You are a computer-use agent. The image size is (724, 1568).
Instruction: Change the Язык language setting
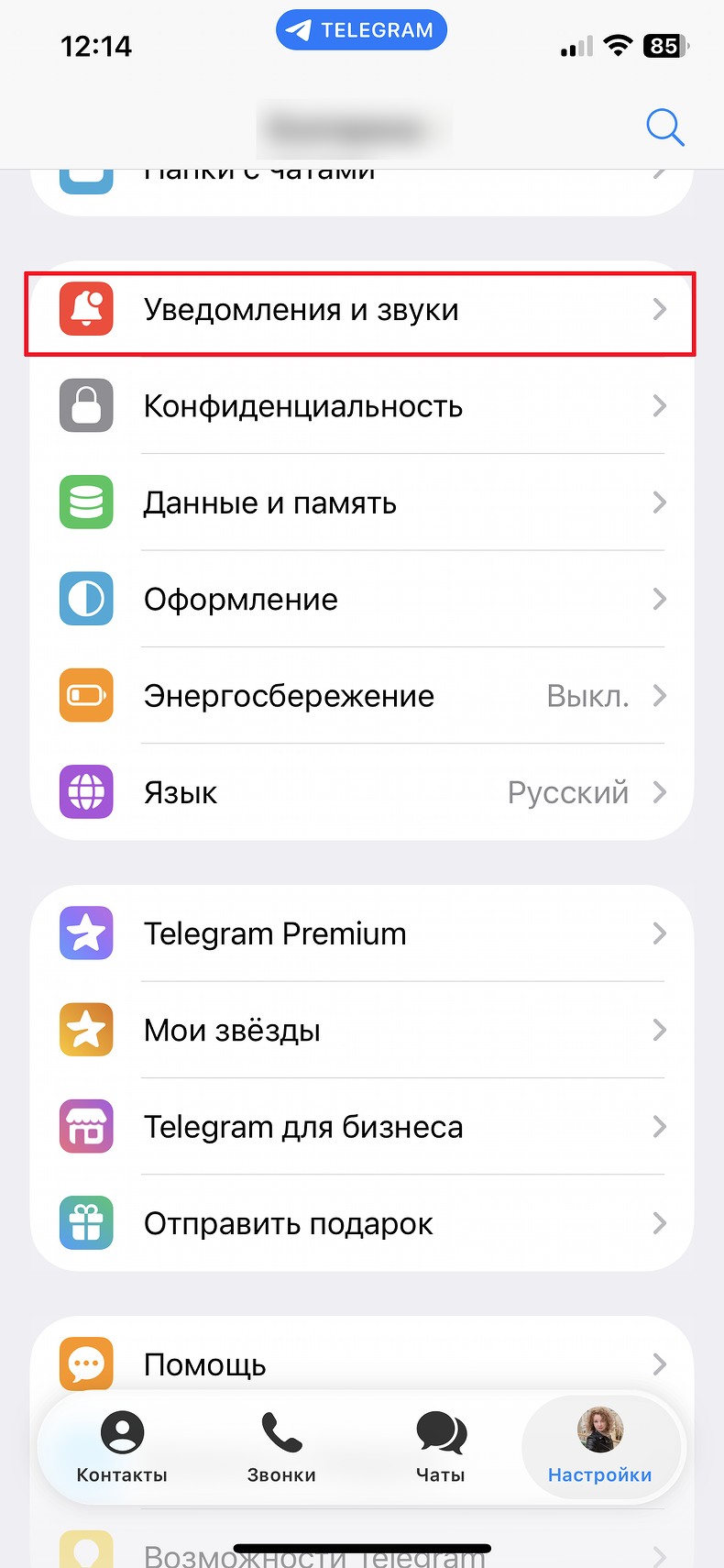pyautogui.click(x=361, y=792)
